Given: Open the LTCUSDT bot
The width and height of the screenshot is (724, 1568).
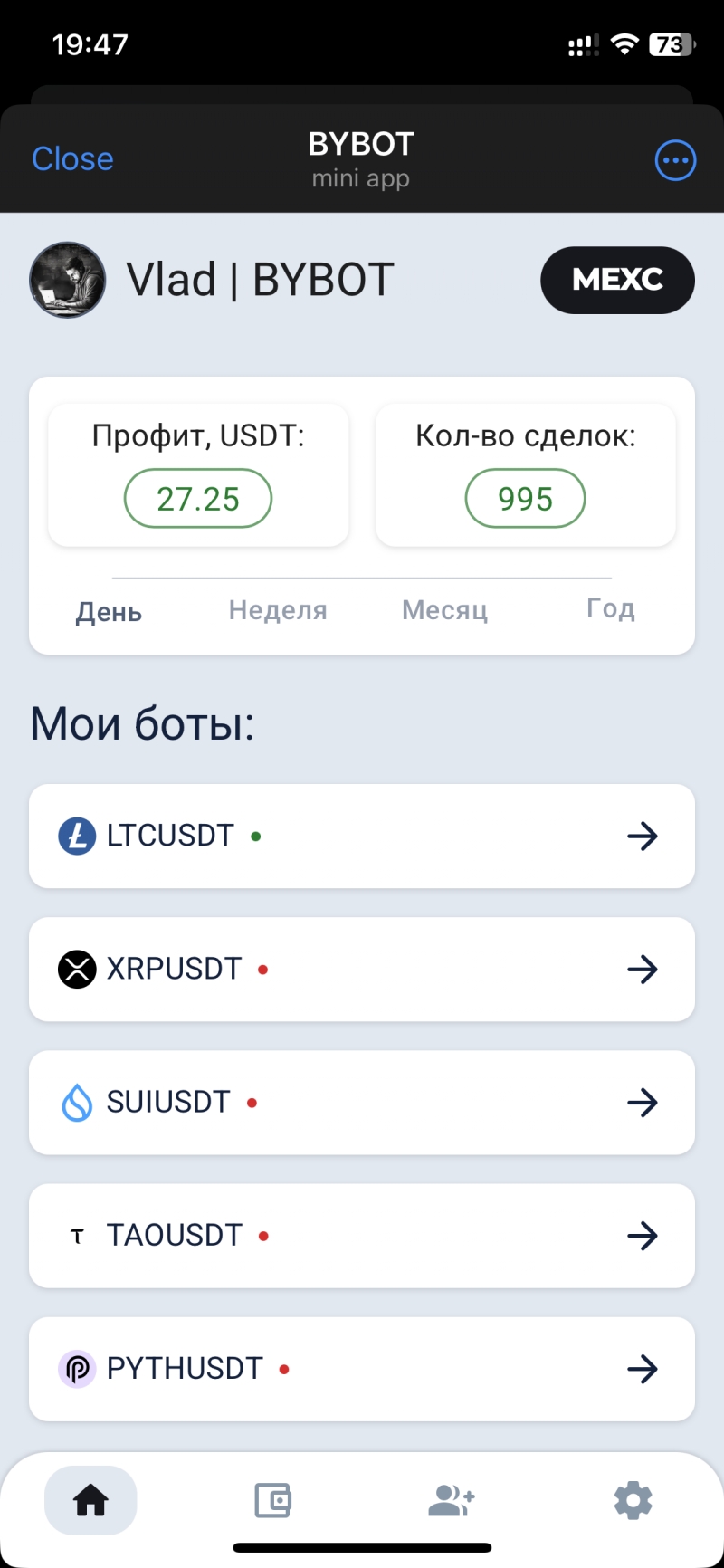Looking at the screenshot, I should pos(362,836).
